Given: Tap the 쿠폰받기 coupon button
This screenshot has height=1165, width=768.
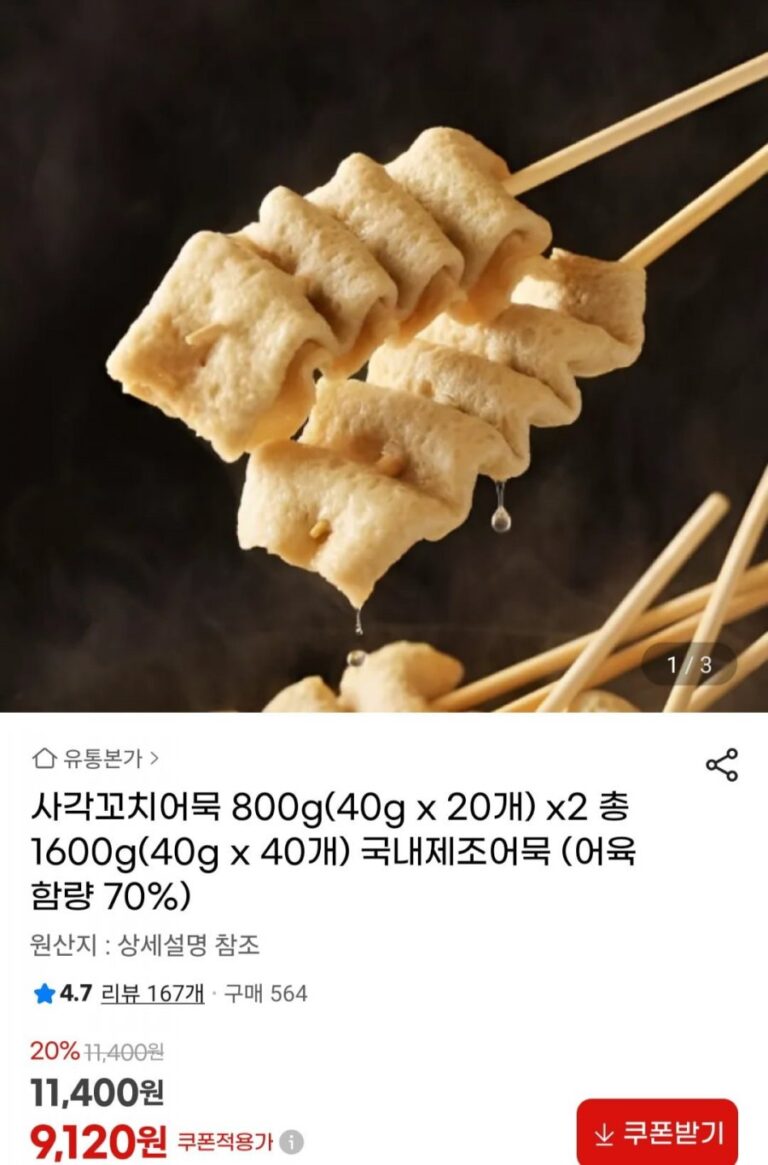Looking at the screenshot, I should 657,1133.
